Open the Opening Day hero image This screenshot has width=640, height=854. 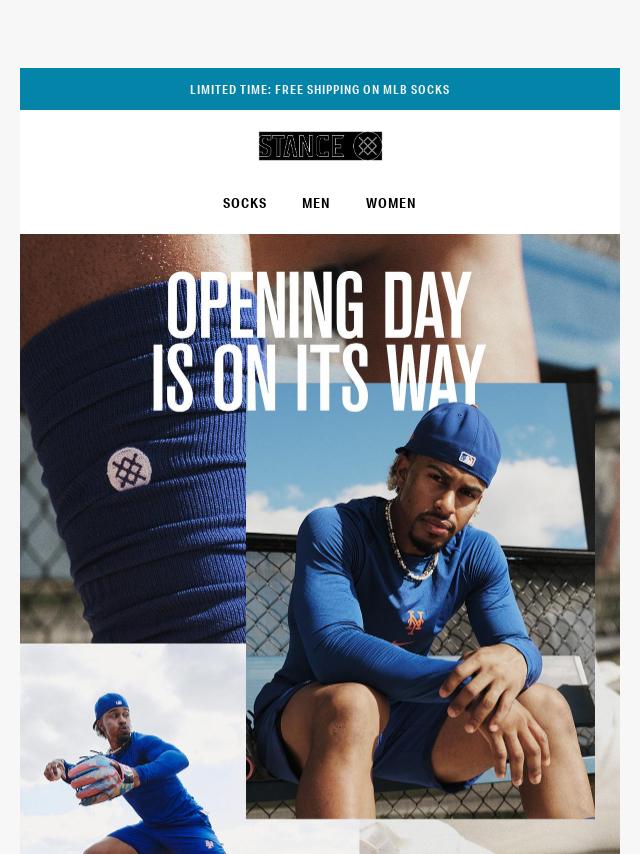pyautogui.click(x=320, y=540)
